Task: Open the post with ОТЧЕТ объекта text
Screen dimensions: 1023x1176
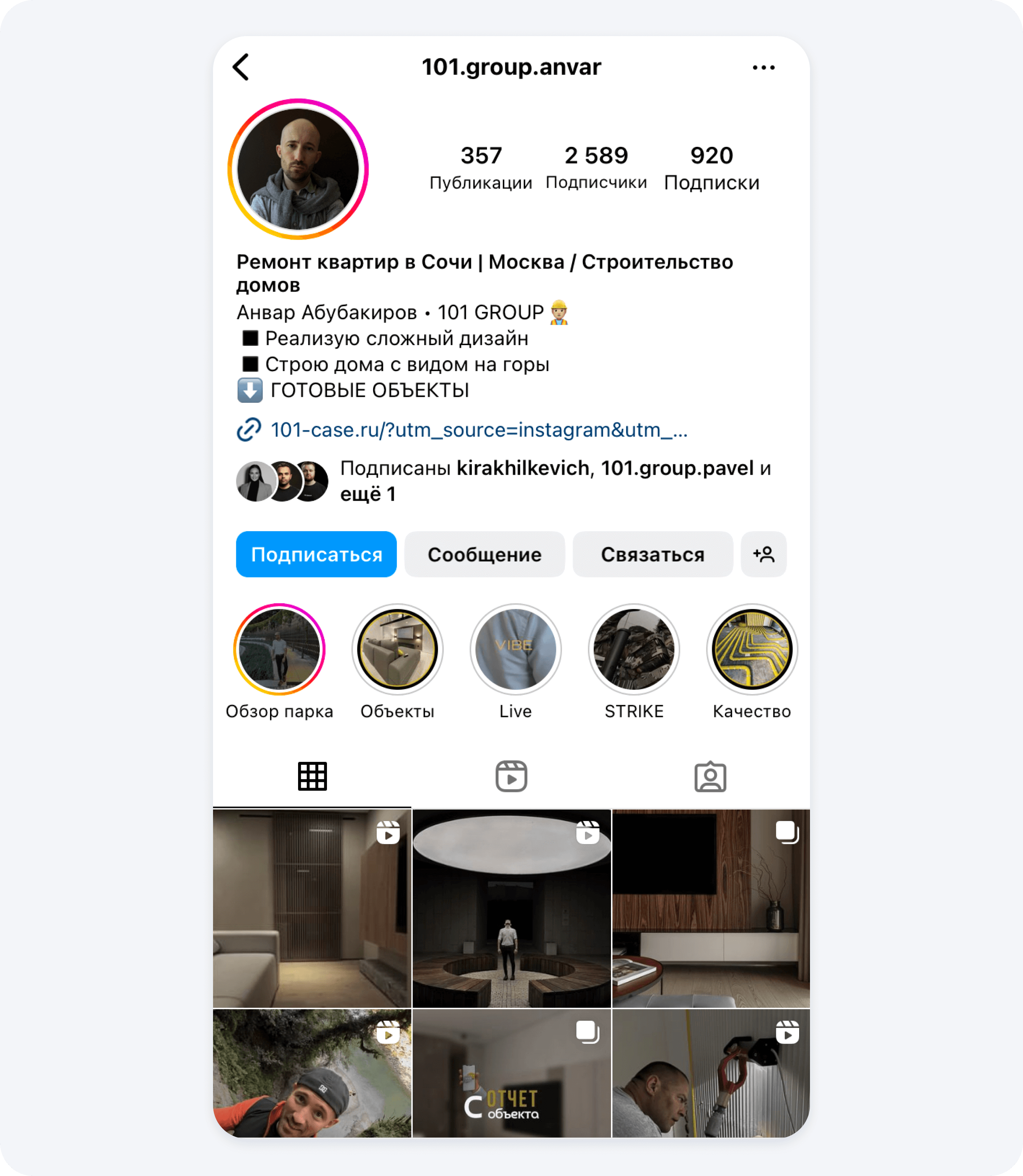Action: (x=511, y=1073)
